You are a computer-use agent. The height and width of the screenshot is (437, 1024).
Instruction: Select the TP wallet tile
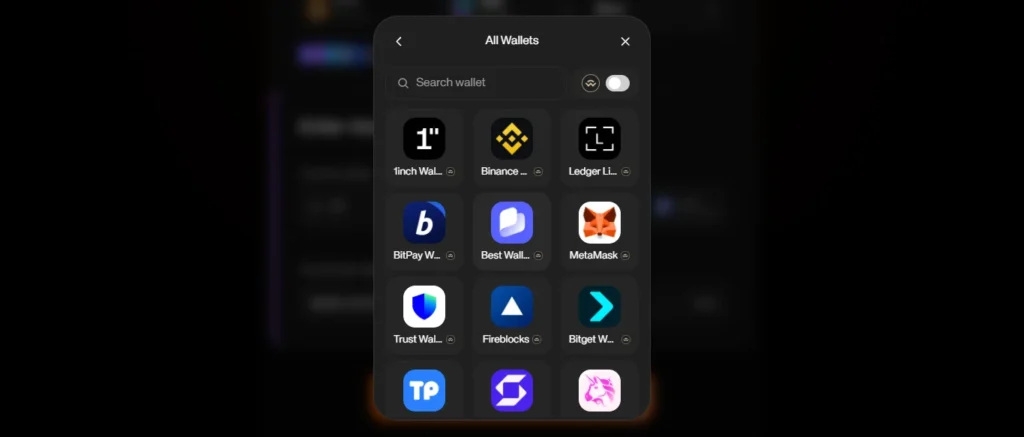coord(424,390)
